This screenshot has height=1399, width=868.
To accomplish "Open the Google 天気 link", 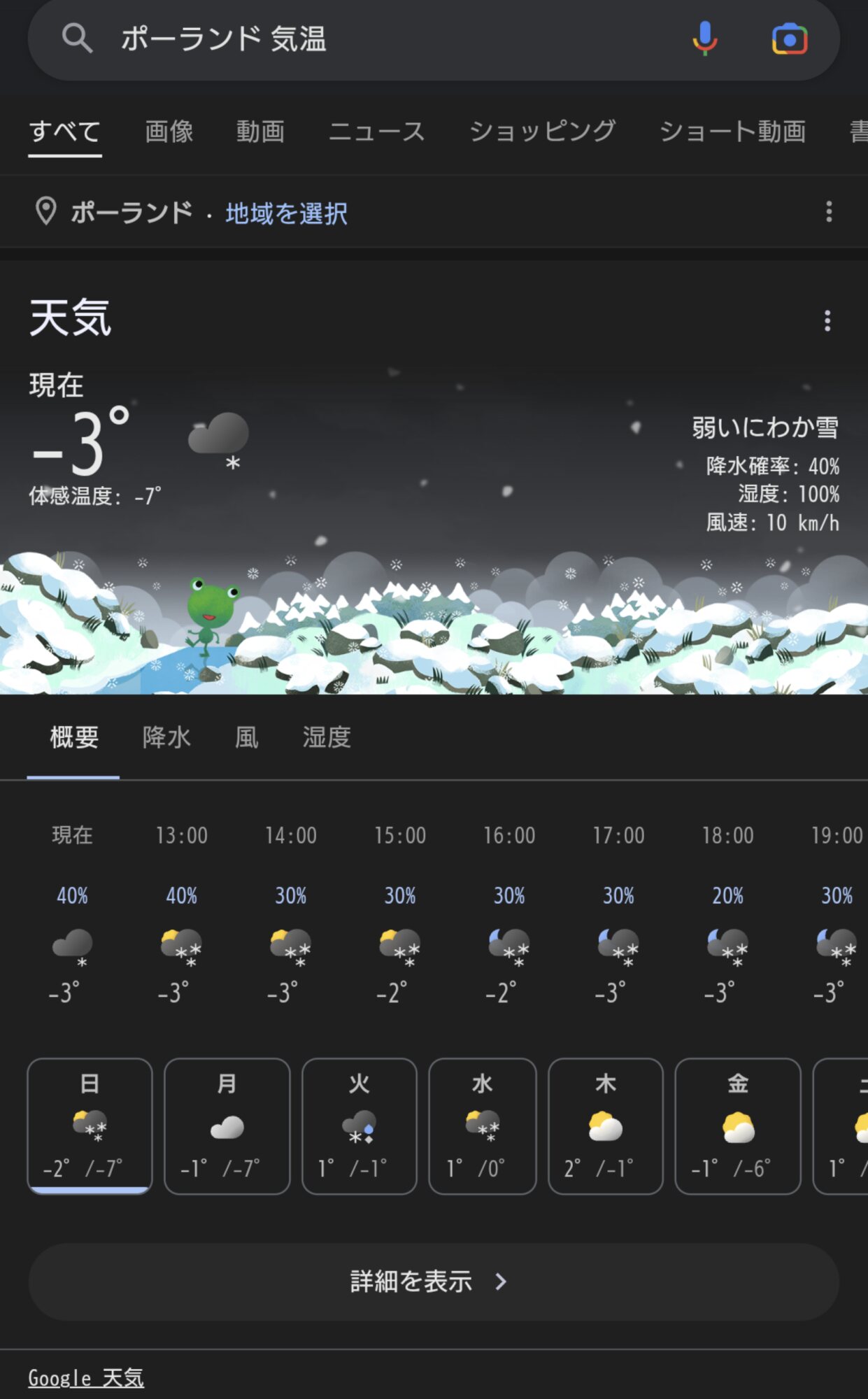I will click(86, 1377).
